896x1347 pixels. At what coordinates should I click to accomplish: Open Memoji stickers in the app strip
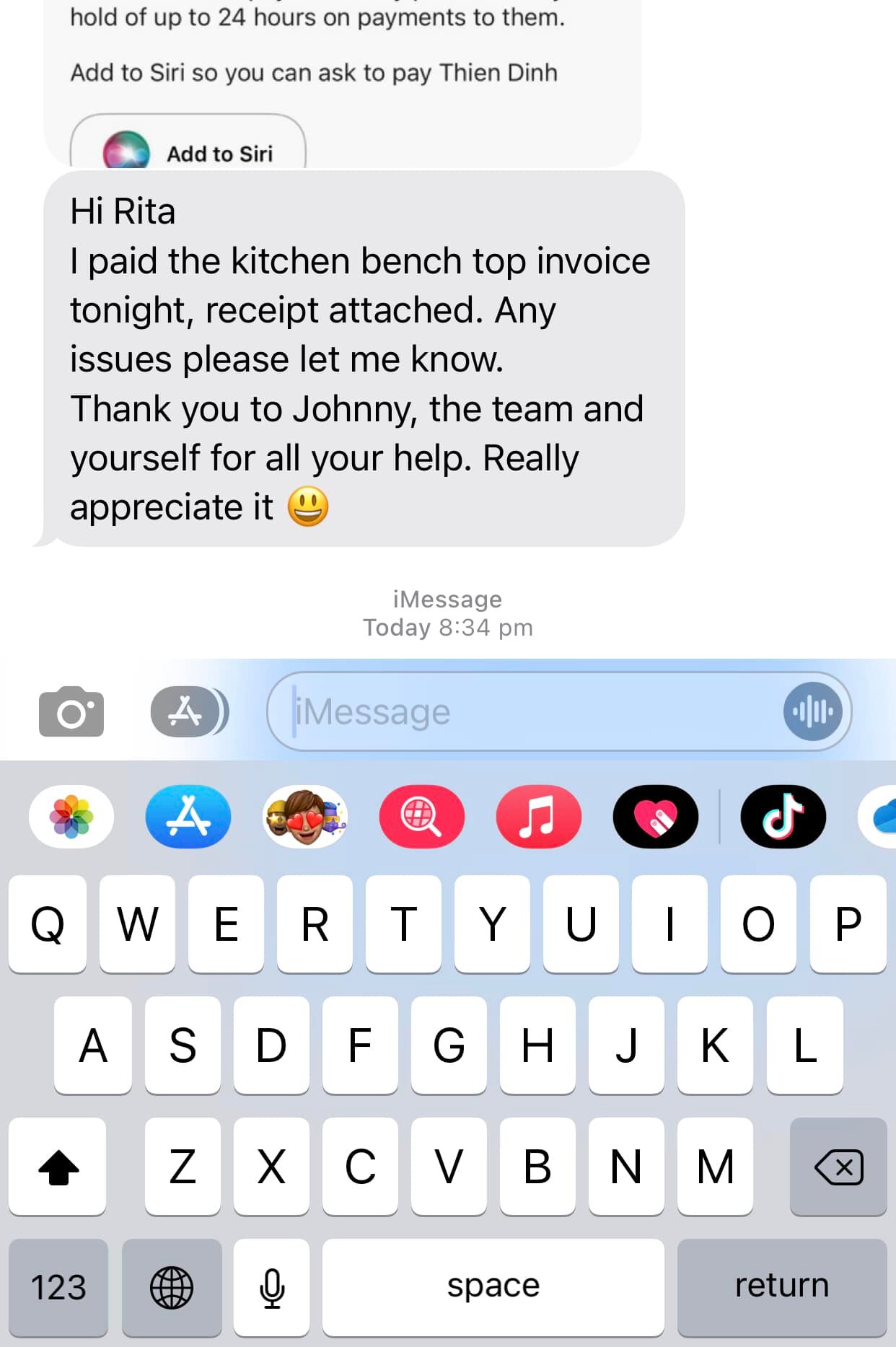click(x=305, y=816)
